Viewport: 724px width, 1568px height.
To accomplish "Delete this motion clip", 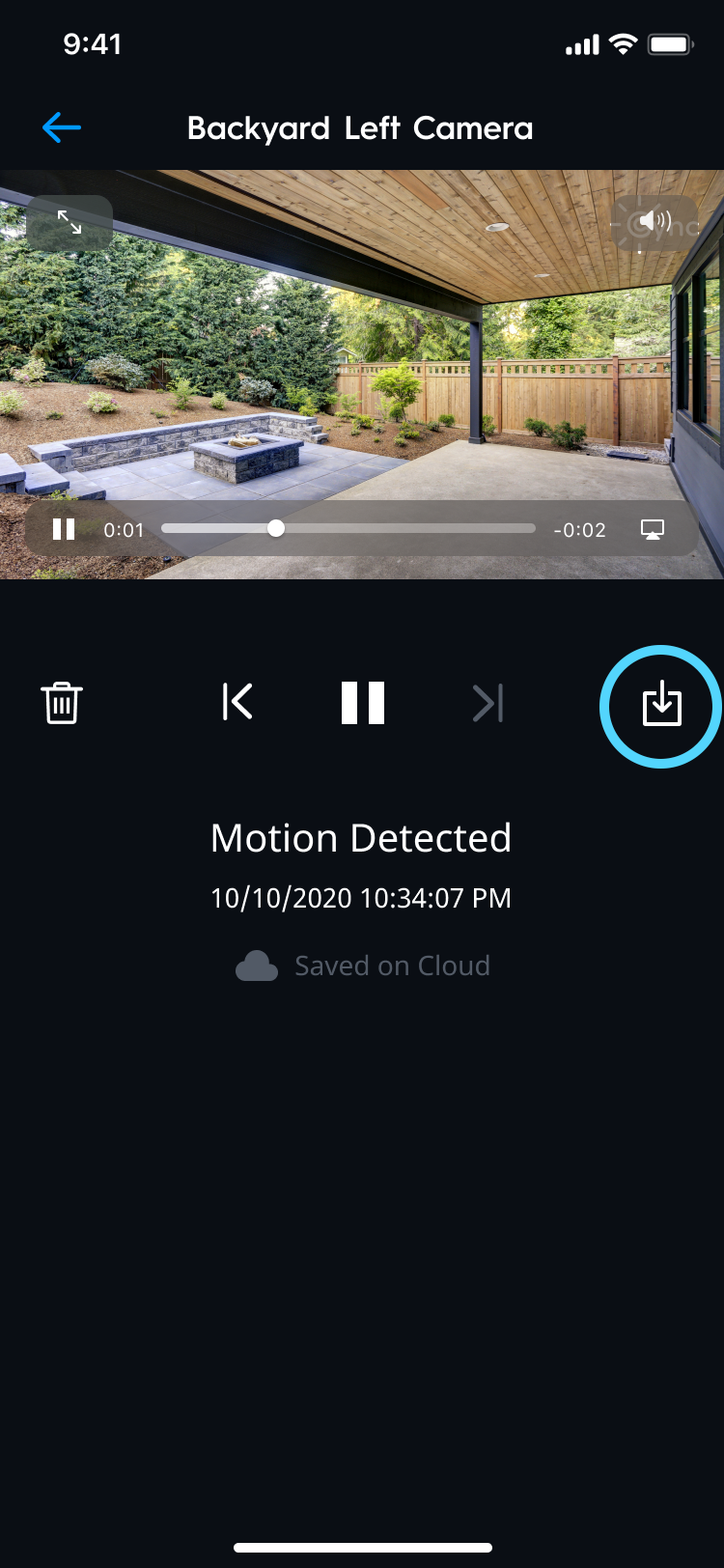I will tap(62, 703).
